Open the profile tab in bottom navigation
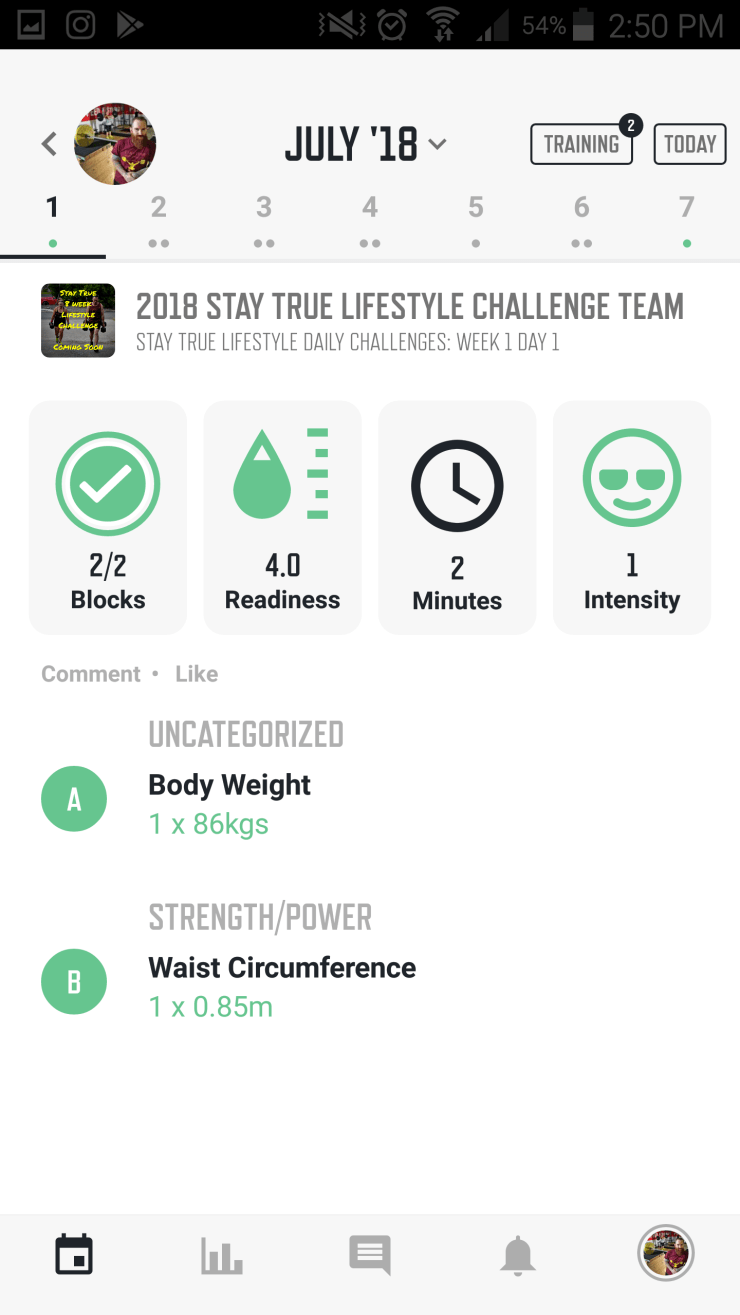 coord(665,1253)
